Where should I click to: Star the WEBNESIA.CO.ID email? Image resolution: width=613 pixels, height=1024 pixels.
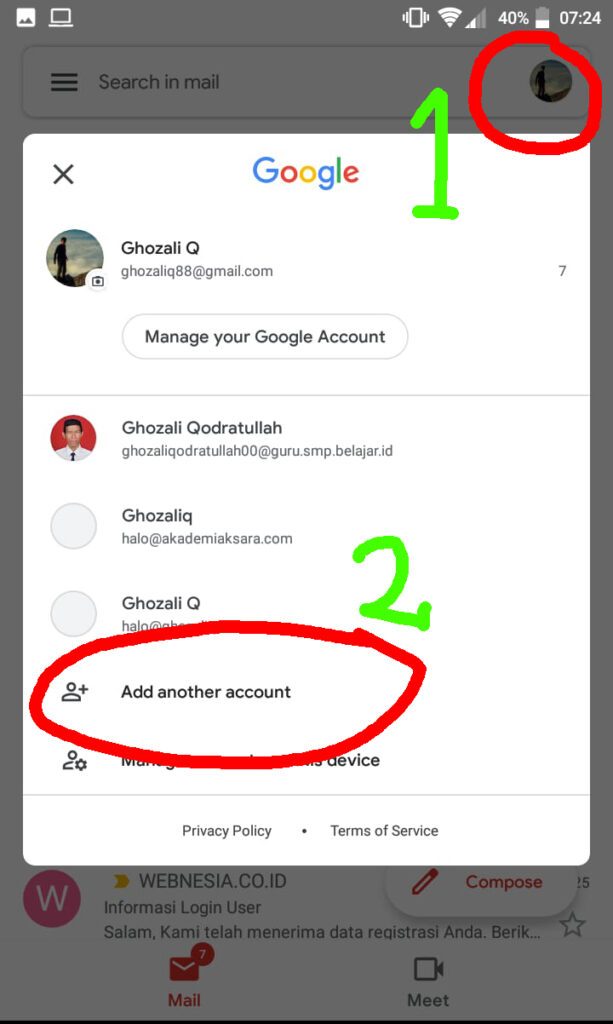click(x=572, y=925)
